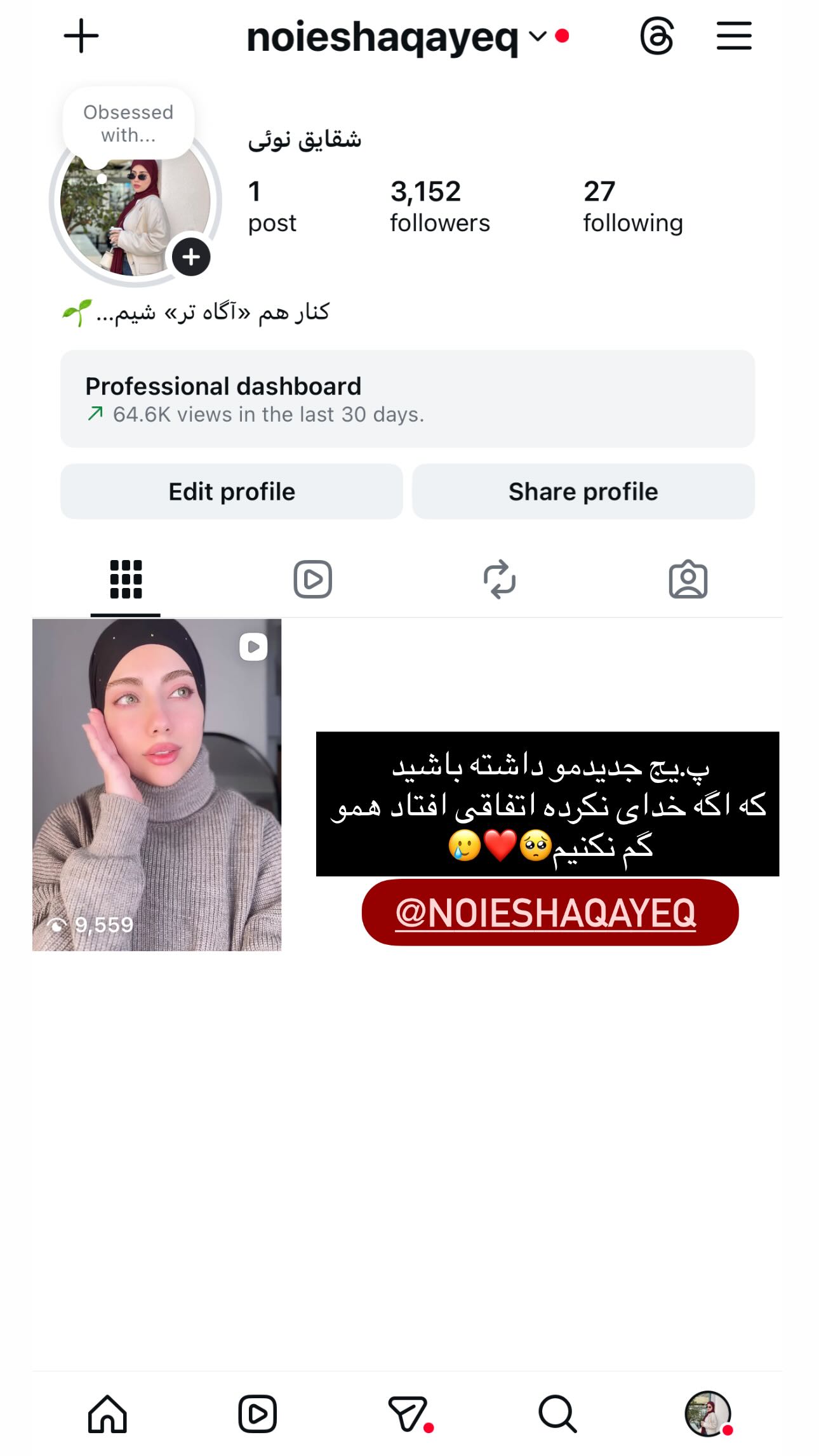Viewport: 819px width, 1456px height.
Task: Go to the Home feed in bottom navigation
Action: tap(107, 1414)
